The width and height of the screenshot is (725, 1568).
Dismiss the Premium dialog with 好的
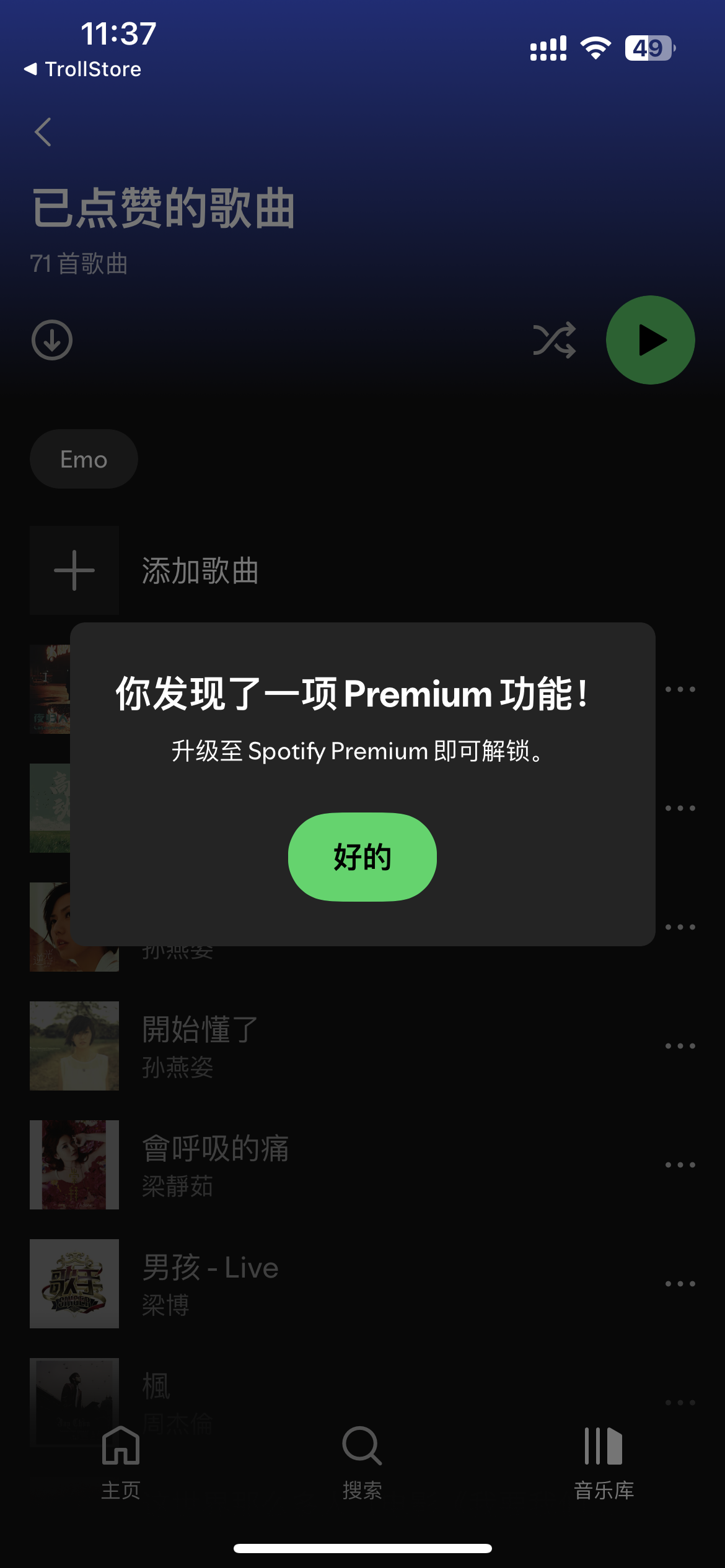pyautogui.click(x=362, y=857)
